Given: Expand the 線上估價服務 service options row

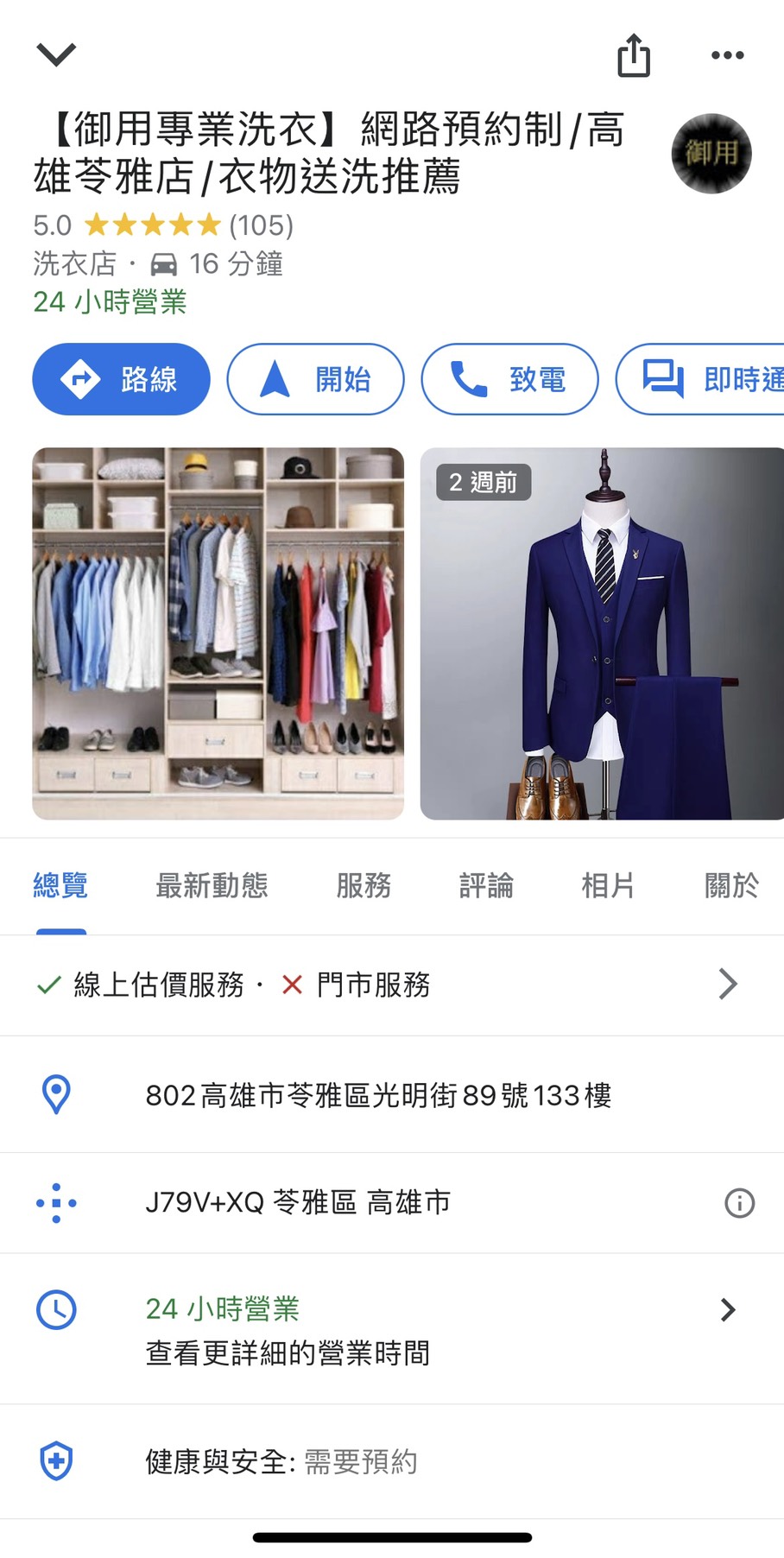Looking at the screenshot, I should (389, 985).
